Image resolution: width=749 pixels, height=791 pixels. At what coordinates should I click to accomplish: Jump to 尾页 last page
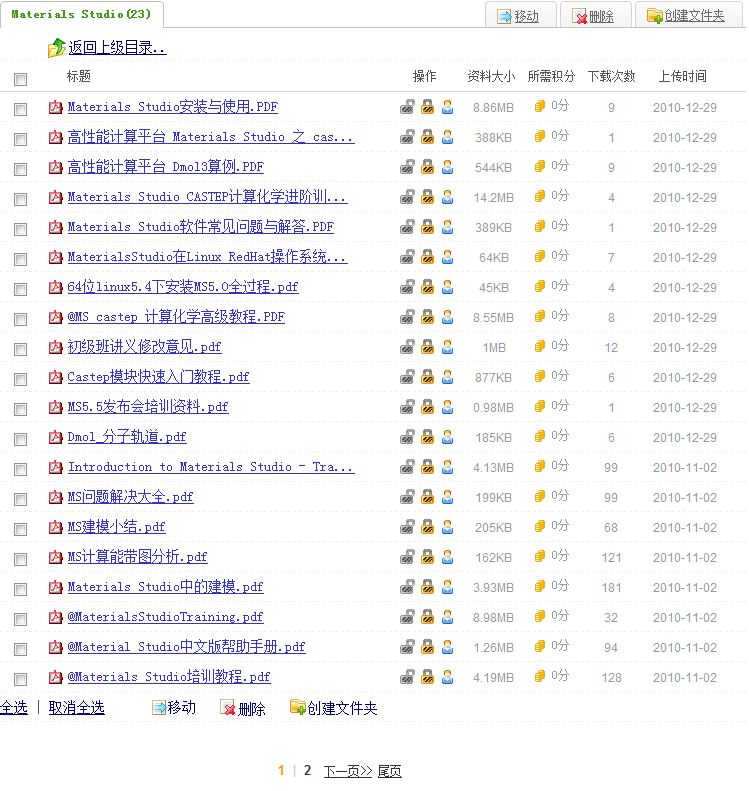(x=389, y=771)
